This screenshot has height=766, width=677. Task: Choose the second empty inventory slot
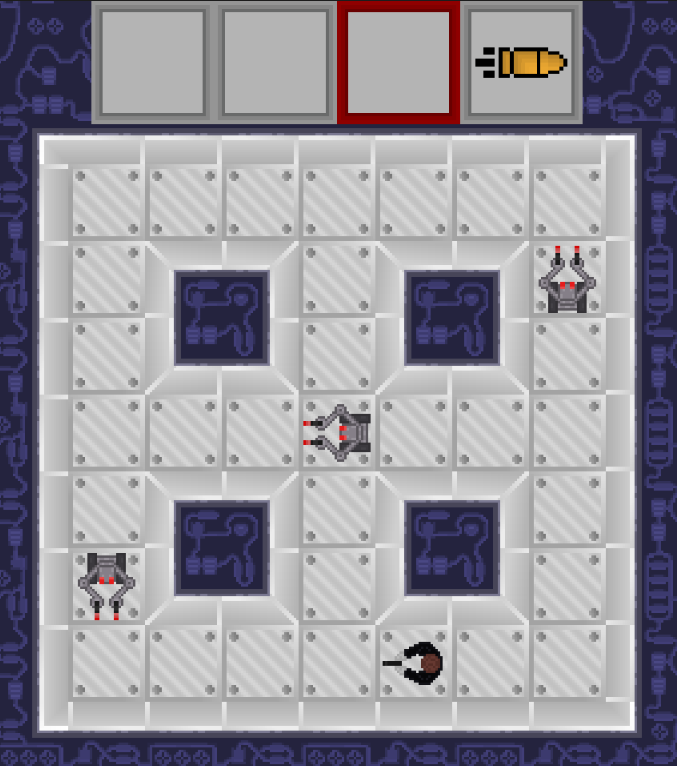275,62
